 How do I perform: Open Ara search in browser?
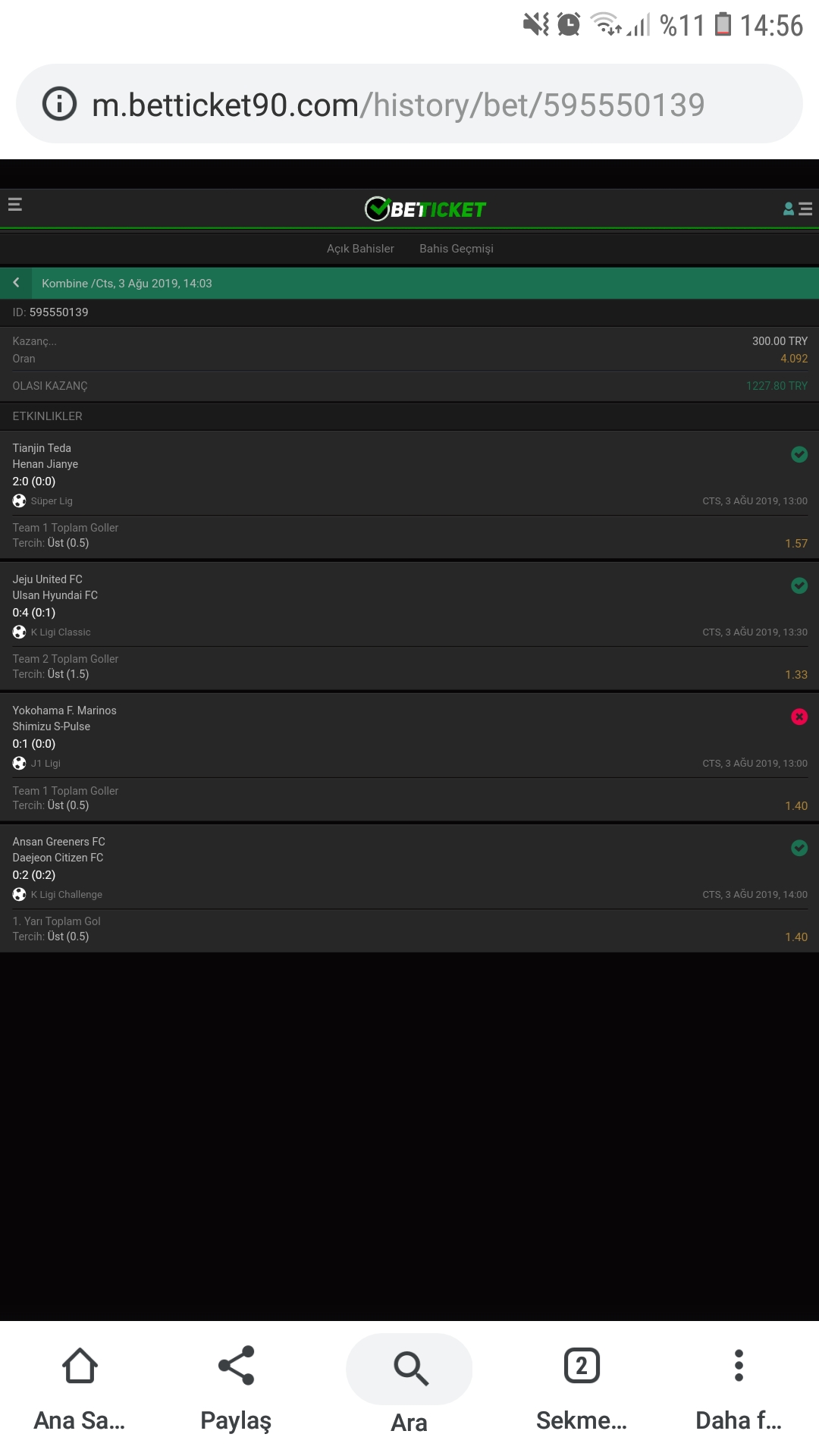pyautogui.click(x=409, y=1385)
